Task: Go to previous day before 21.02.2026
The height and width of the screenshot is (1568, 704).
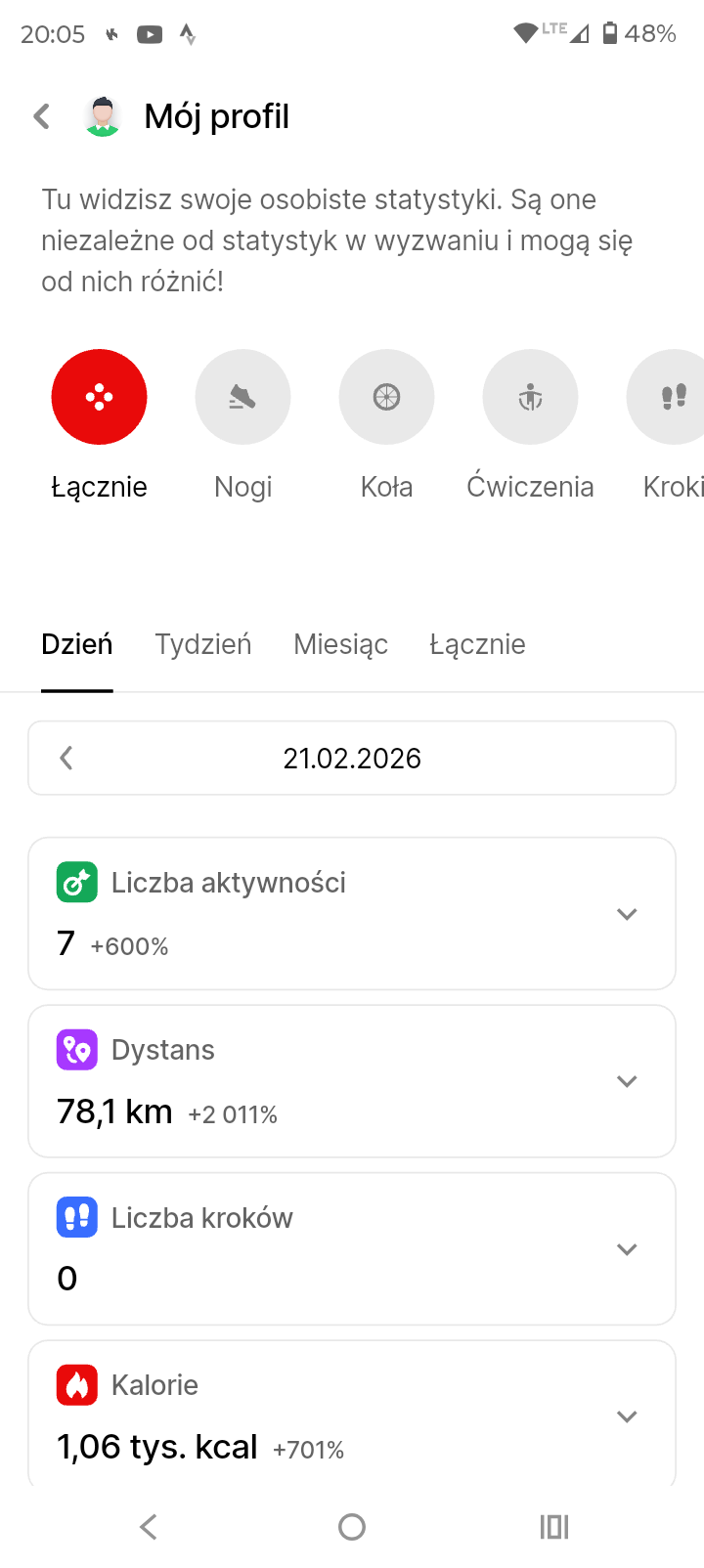Action: tap(66, 758)
